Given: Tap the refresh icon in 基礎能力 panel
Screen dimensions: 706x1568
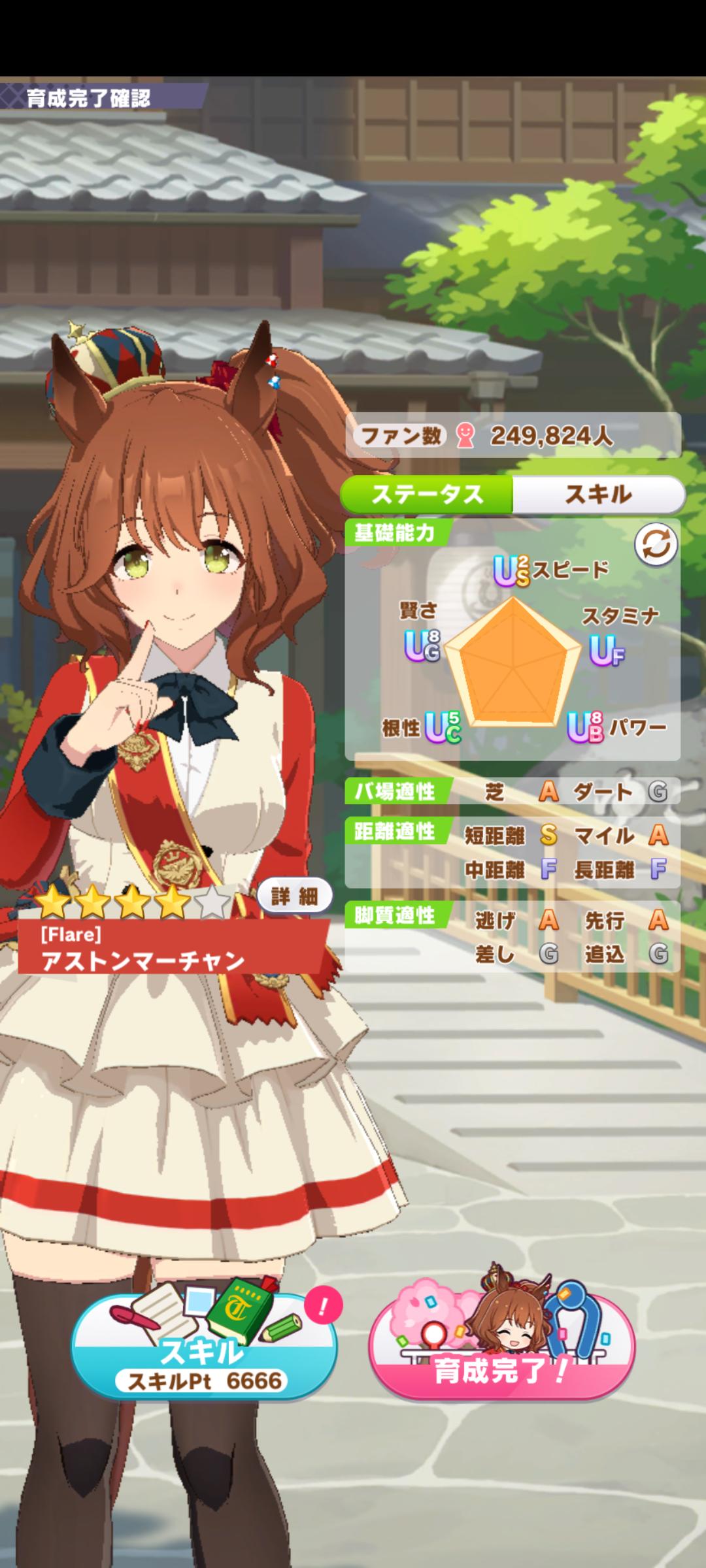Looking at the screenshot, I should (656, 545).
